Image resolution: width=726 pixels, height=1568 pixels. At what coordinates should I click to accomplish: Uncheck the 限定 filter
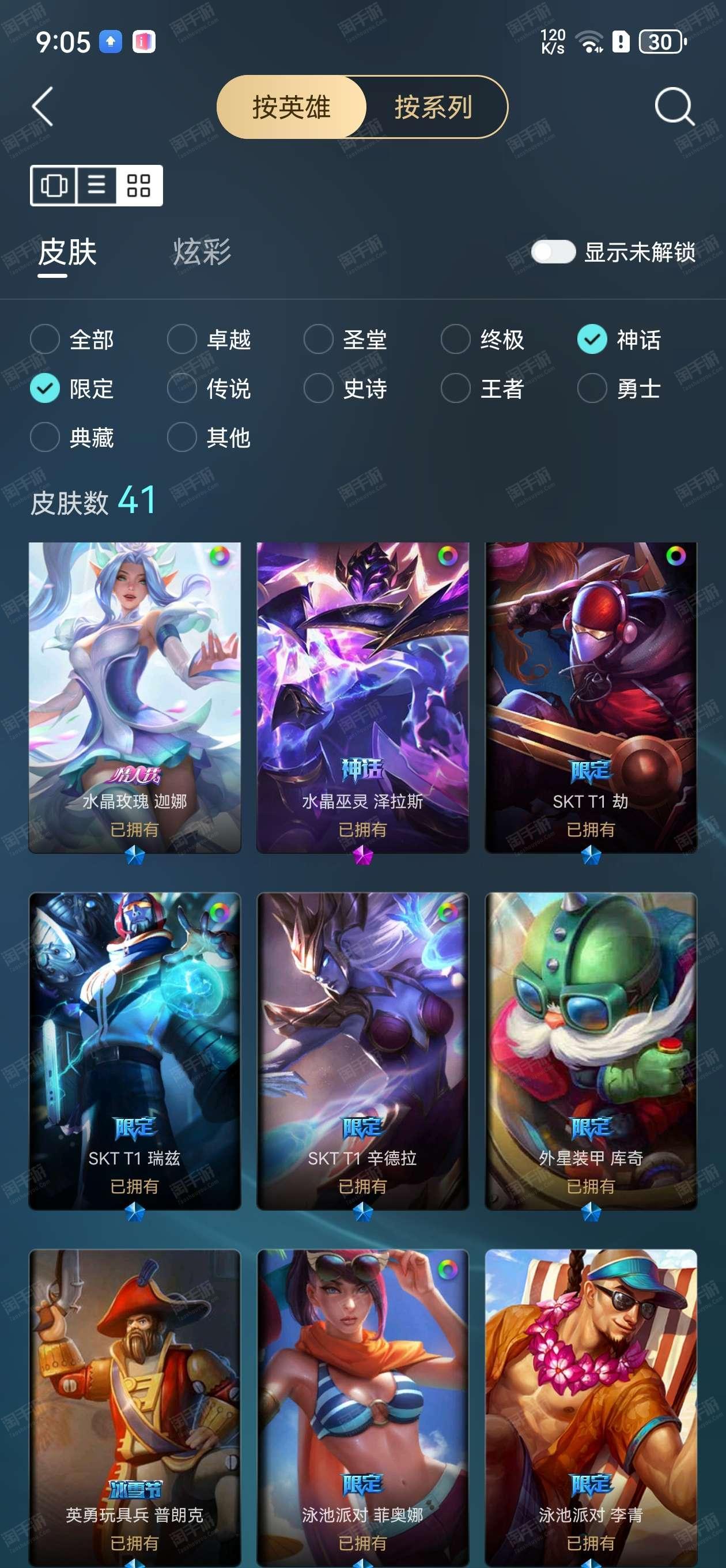click(72, 389)
